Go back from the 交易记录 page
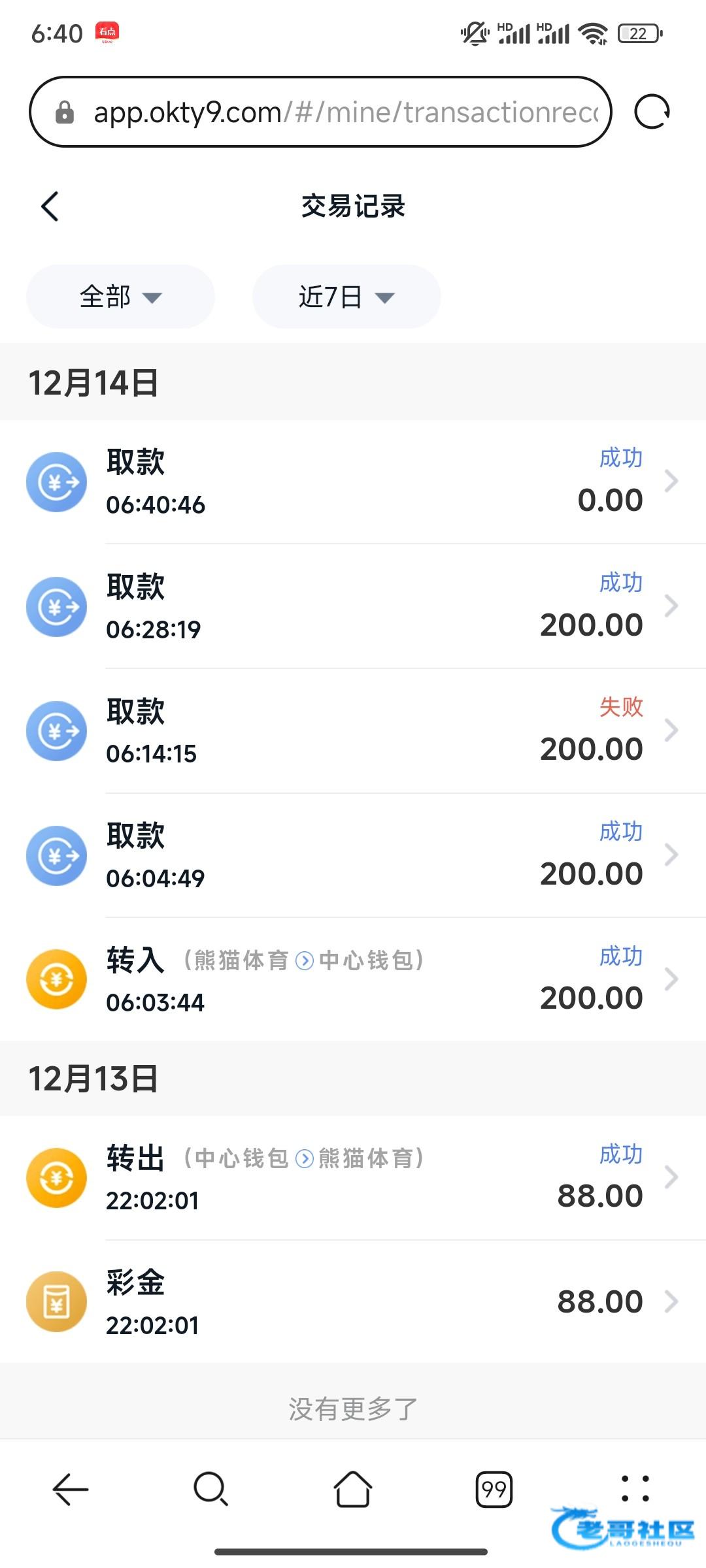This screenshot has height=1568, width=706. pyautogui.click(x=50, y=206)
